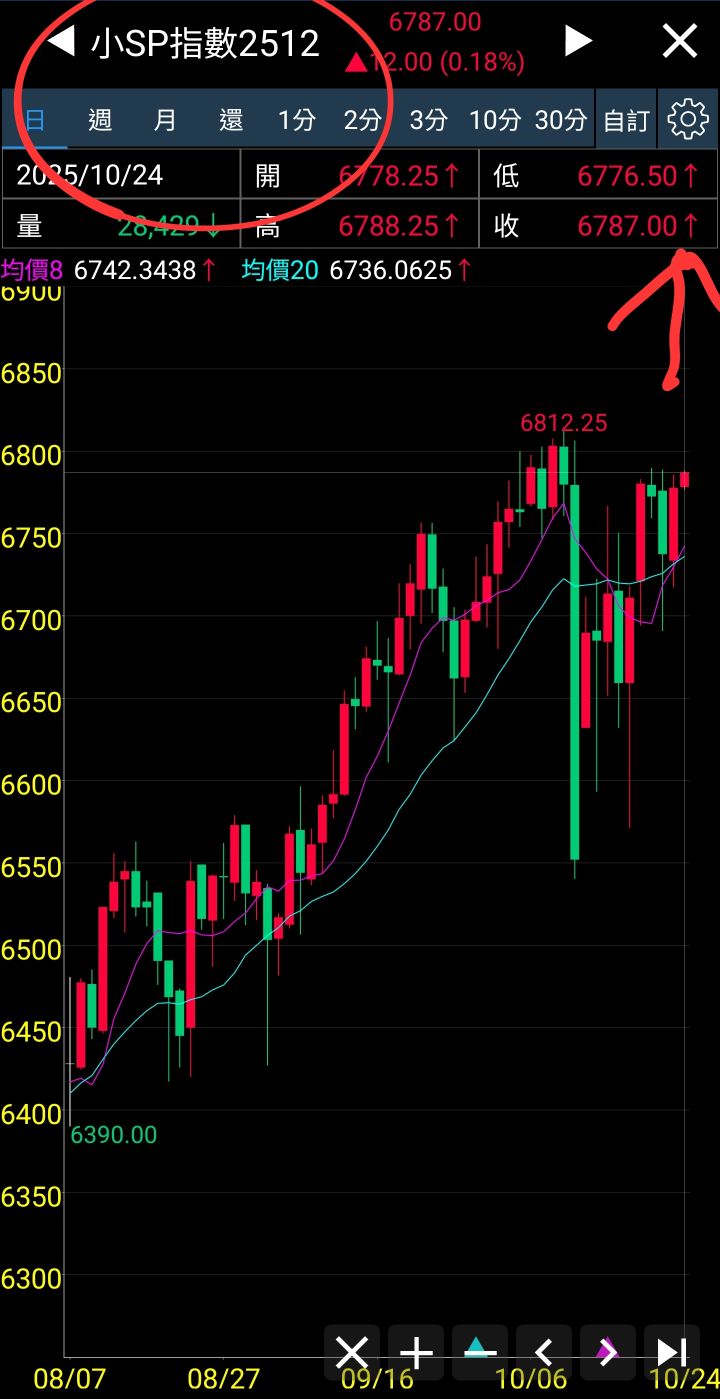This screenshot has height=1399, width=720.
Task: Tap the cyan triangle-minus toolbar button
Action: [480, 1353]
